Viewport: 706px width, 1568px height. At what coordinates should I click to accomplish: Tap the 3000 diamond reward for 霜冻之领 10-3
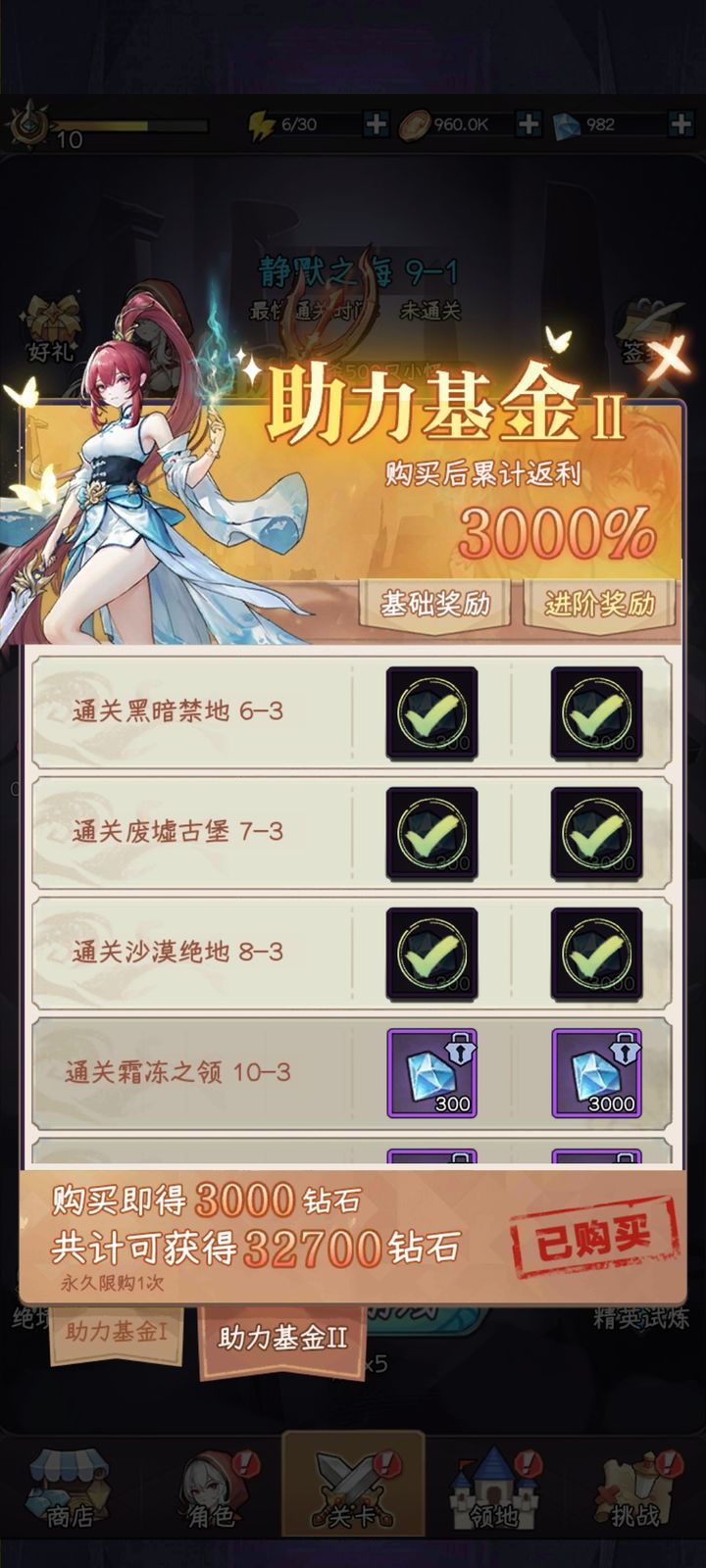point(596,1073)
